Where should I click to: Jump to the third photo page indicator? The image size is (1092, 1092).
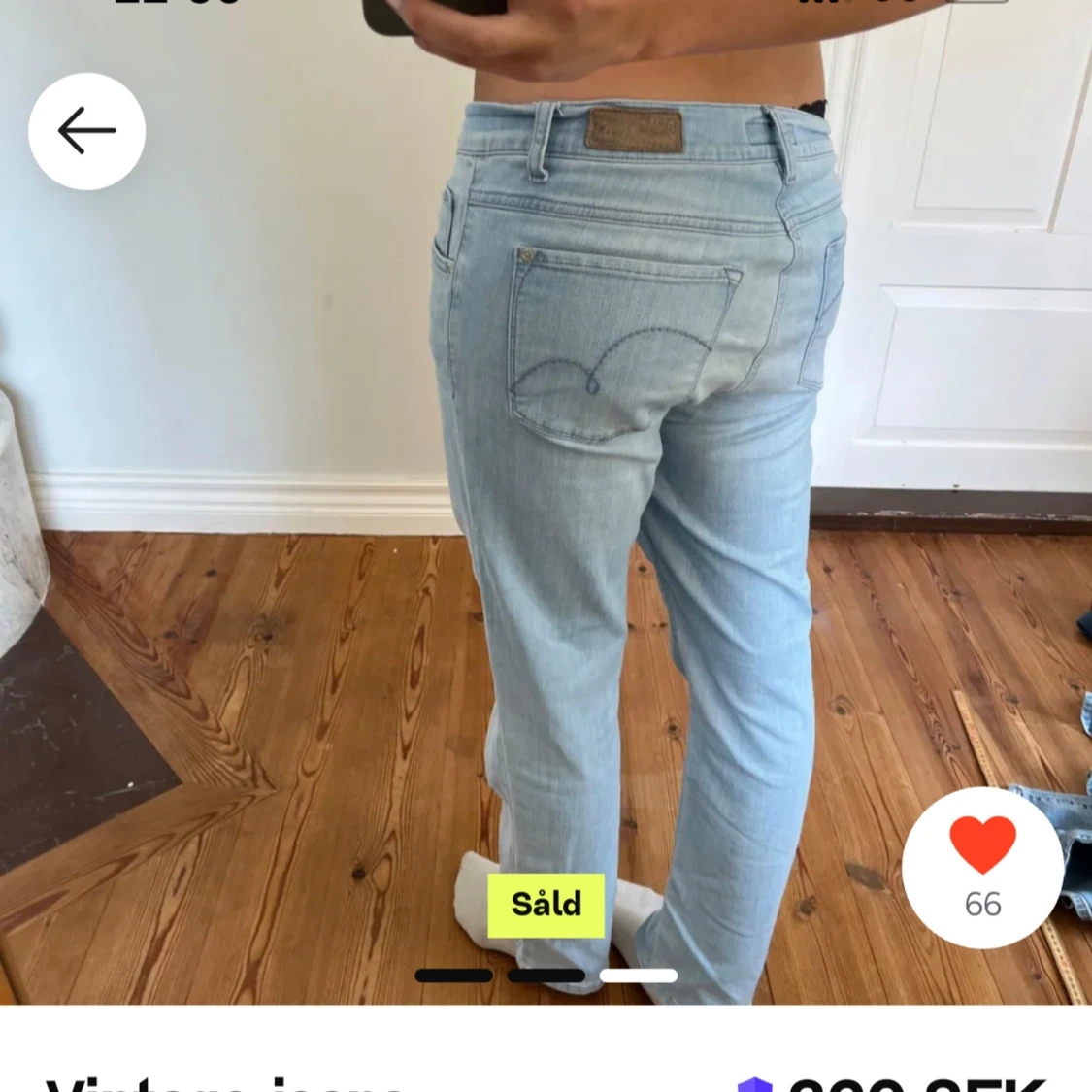coord(638,975)
